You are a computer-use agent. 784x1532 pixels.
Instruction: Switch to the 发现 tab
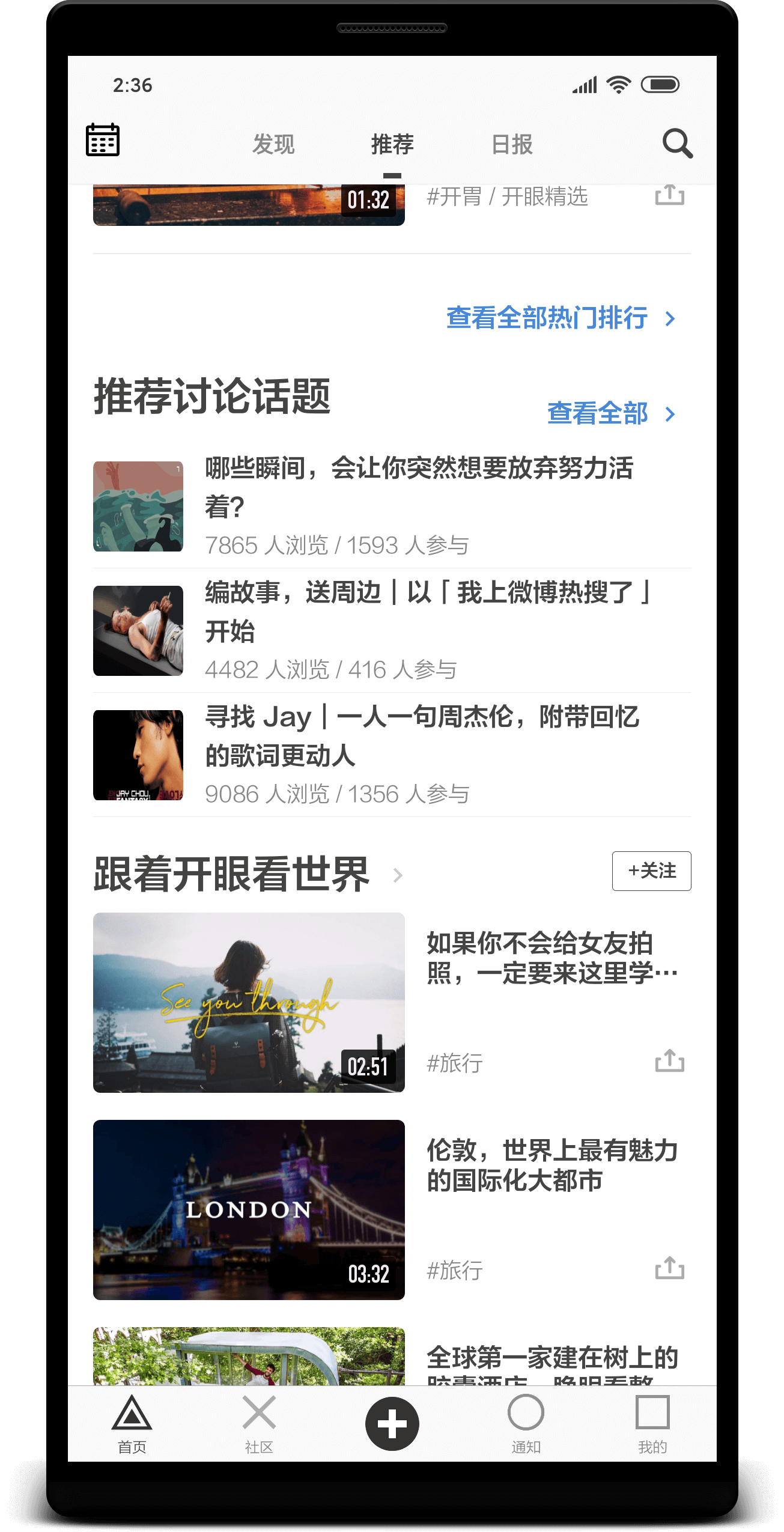coord(273,144)
